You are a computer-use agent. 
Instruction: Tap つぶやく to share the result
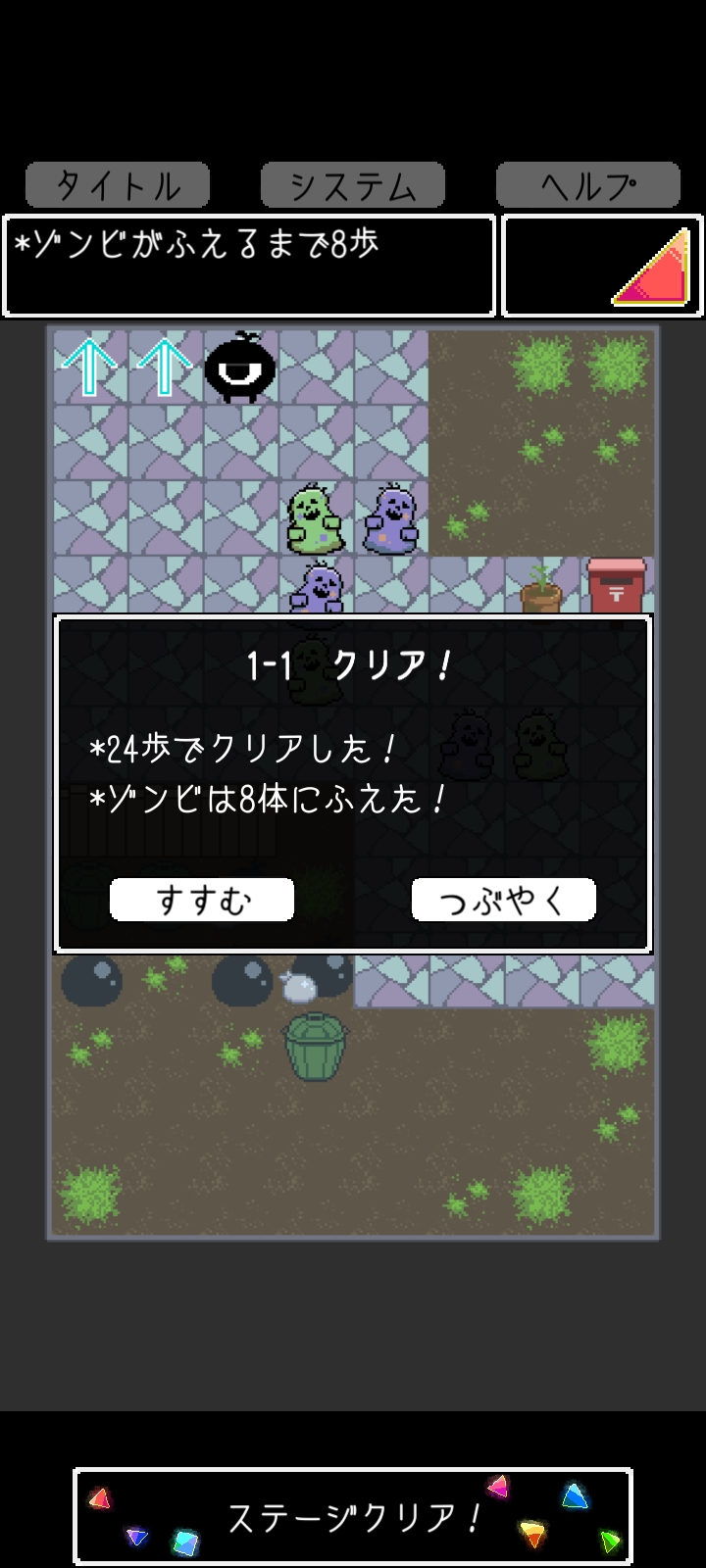pos(503,900)
